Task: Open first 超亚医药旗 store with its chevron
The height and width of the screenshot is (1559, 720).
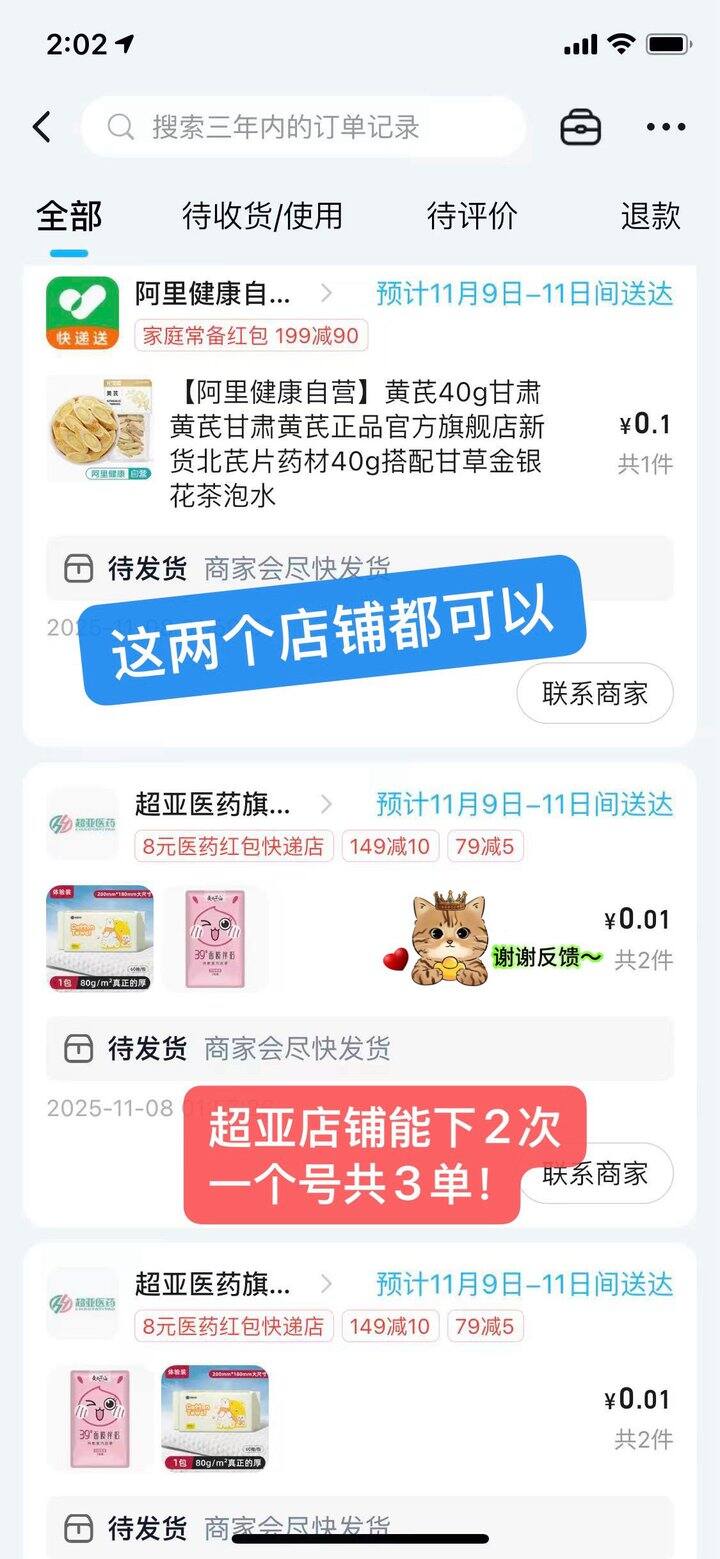Action: coord(326,804)
